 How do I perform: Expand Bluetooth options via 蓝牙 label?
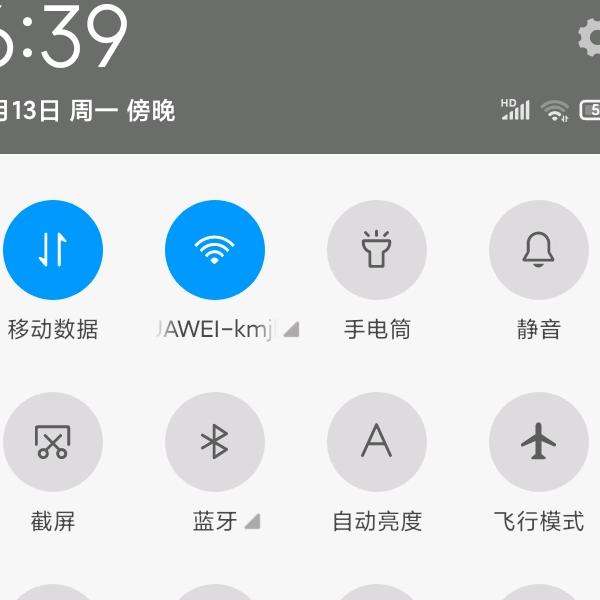coord(226,521)
